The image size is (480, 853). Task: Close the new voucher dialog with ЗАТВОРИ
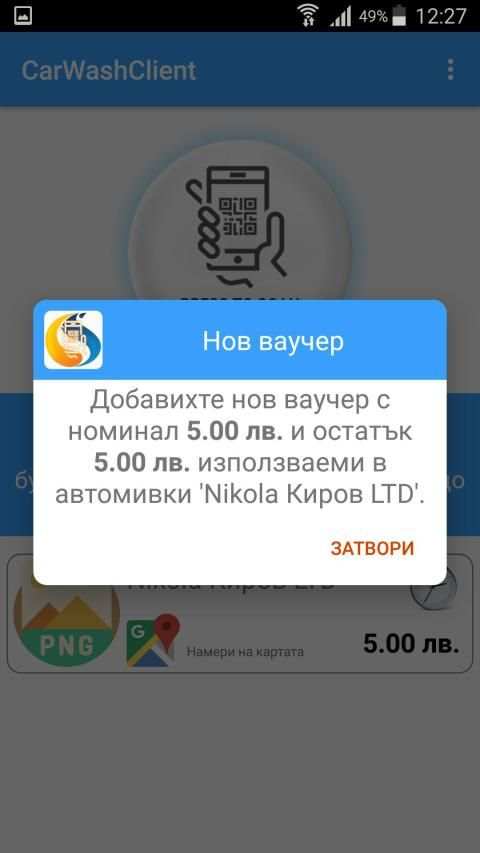click(372, 548)
